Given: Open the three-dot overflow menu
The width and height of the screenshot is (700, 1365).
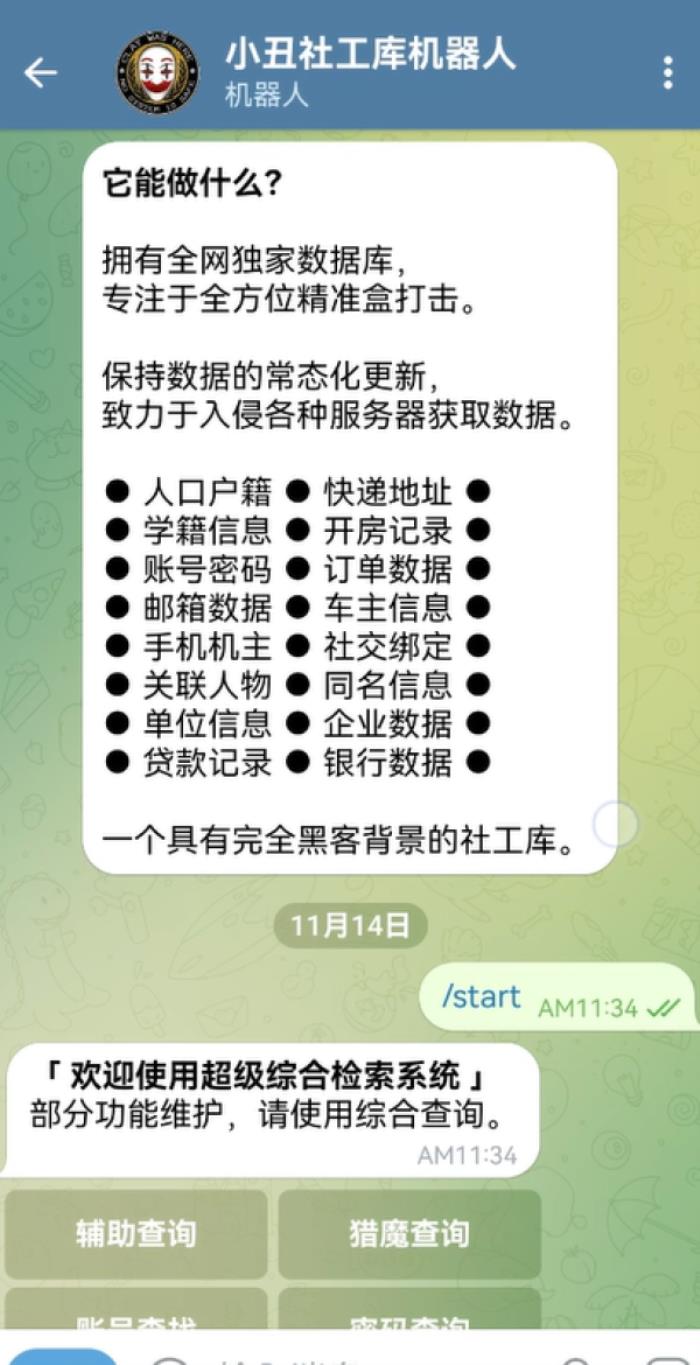Looking at the screenshot, I should [x=667, y=72].
